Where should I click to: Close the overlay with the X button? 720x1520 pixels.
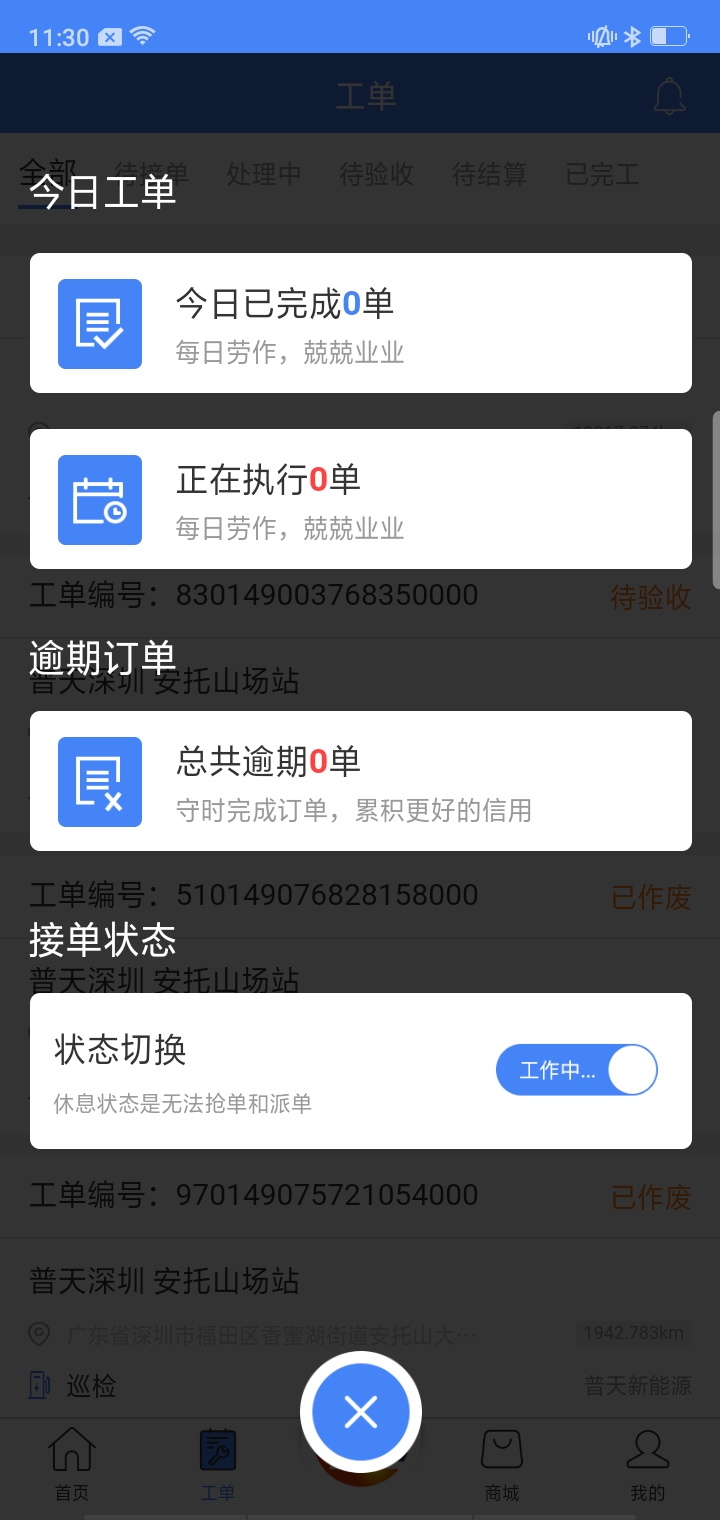click(360, 1411)
